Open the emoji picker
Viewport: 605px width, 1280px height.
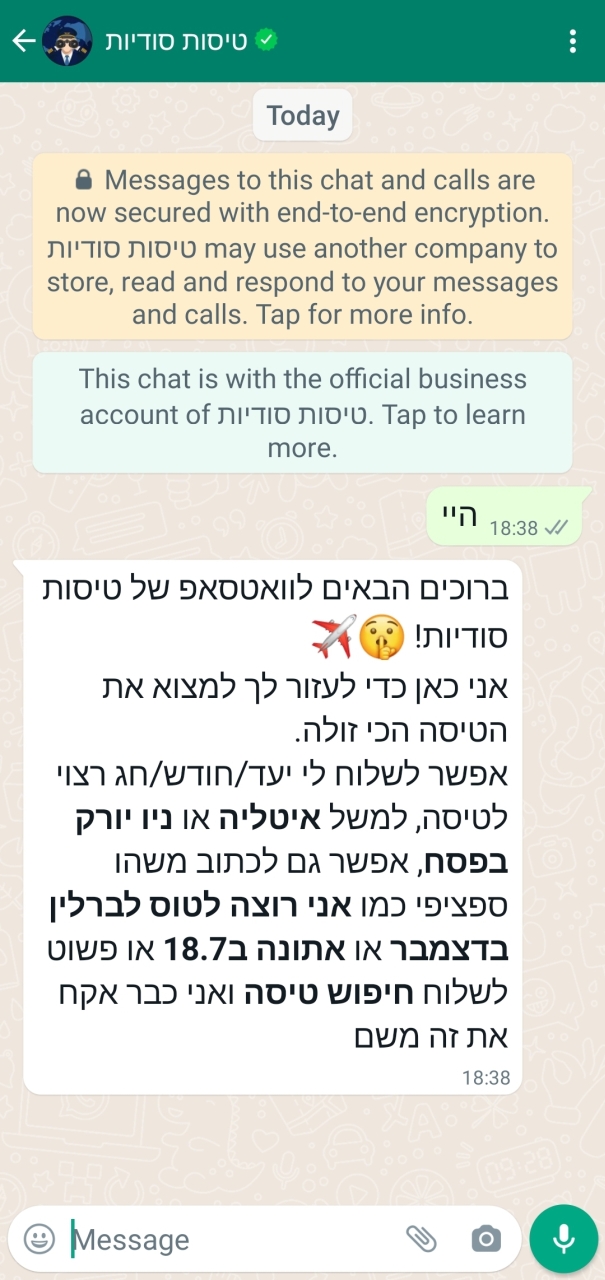[x=39, y=1239]
